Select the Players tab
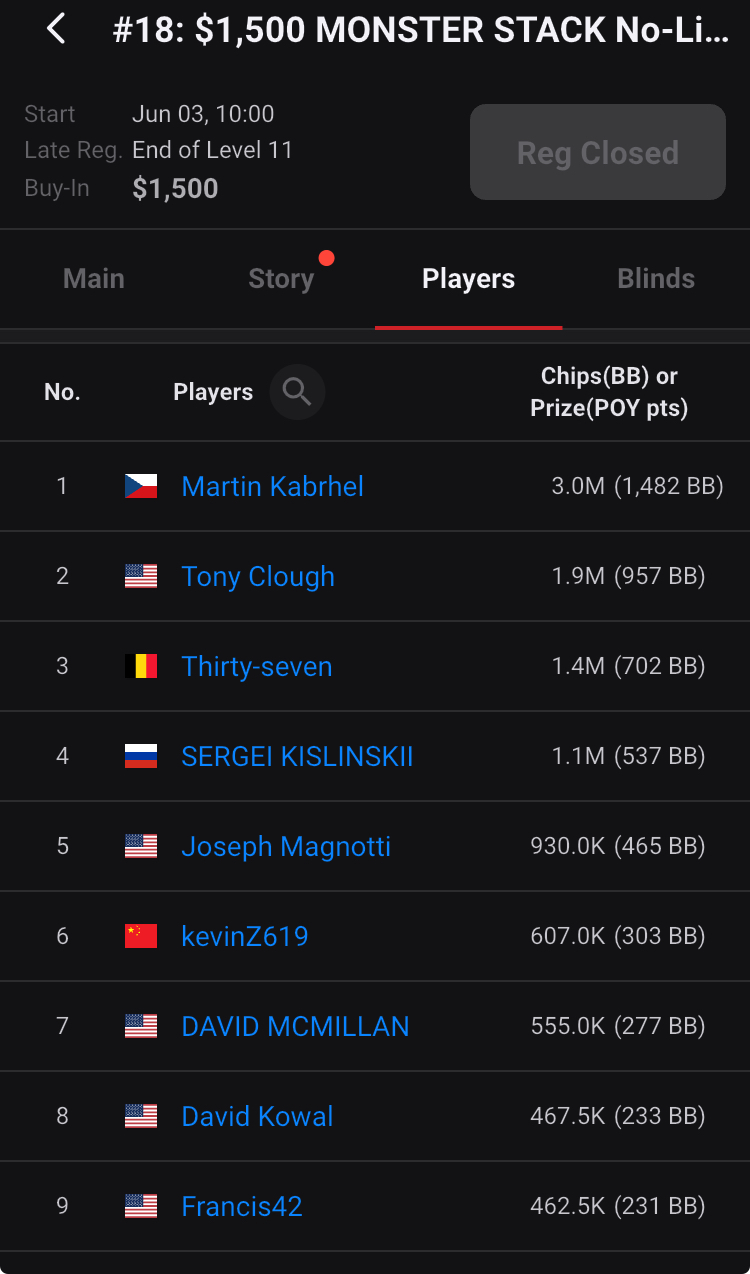This screenshot has height=1274, width=750. [x=468, y=279]
